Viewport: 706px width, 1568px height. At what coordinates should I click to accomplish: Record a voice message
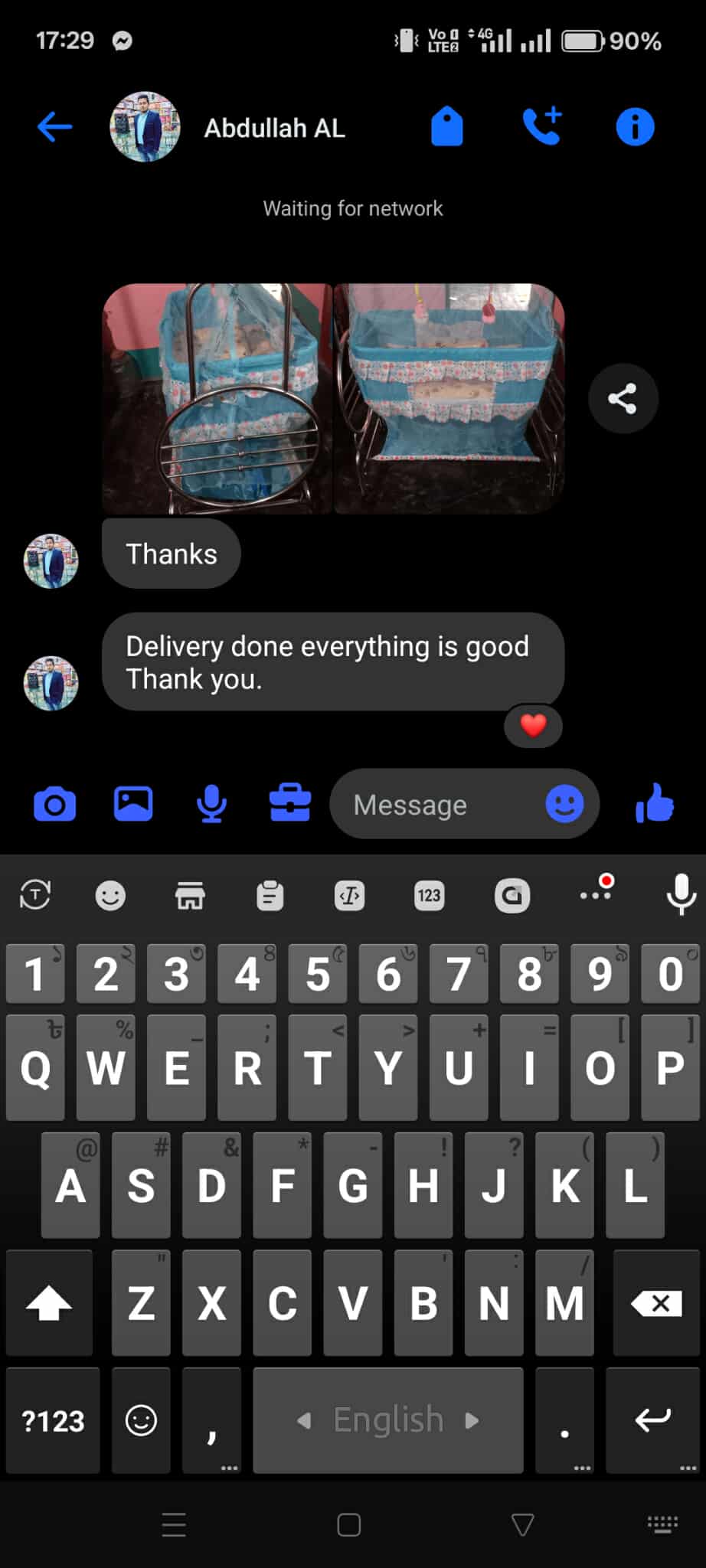[211, 804]
